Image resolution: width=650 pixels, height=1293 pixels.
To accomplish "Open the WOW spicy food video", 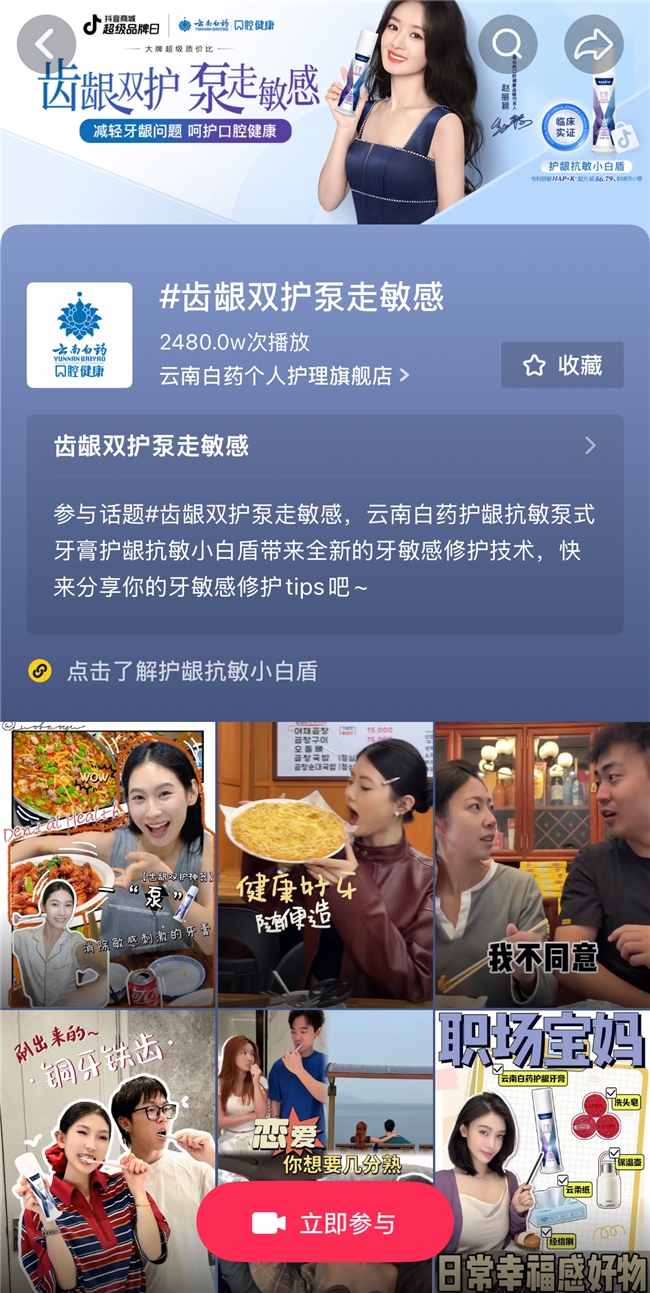I will click(x=107, y=865).
